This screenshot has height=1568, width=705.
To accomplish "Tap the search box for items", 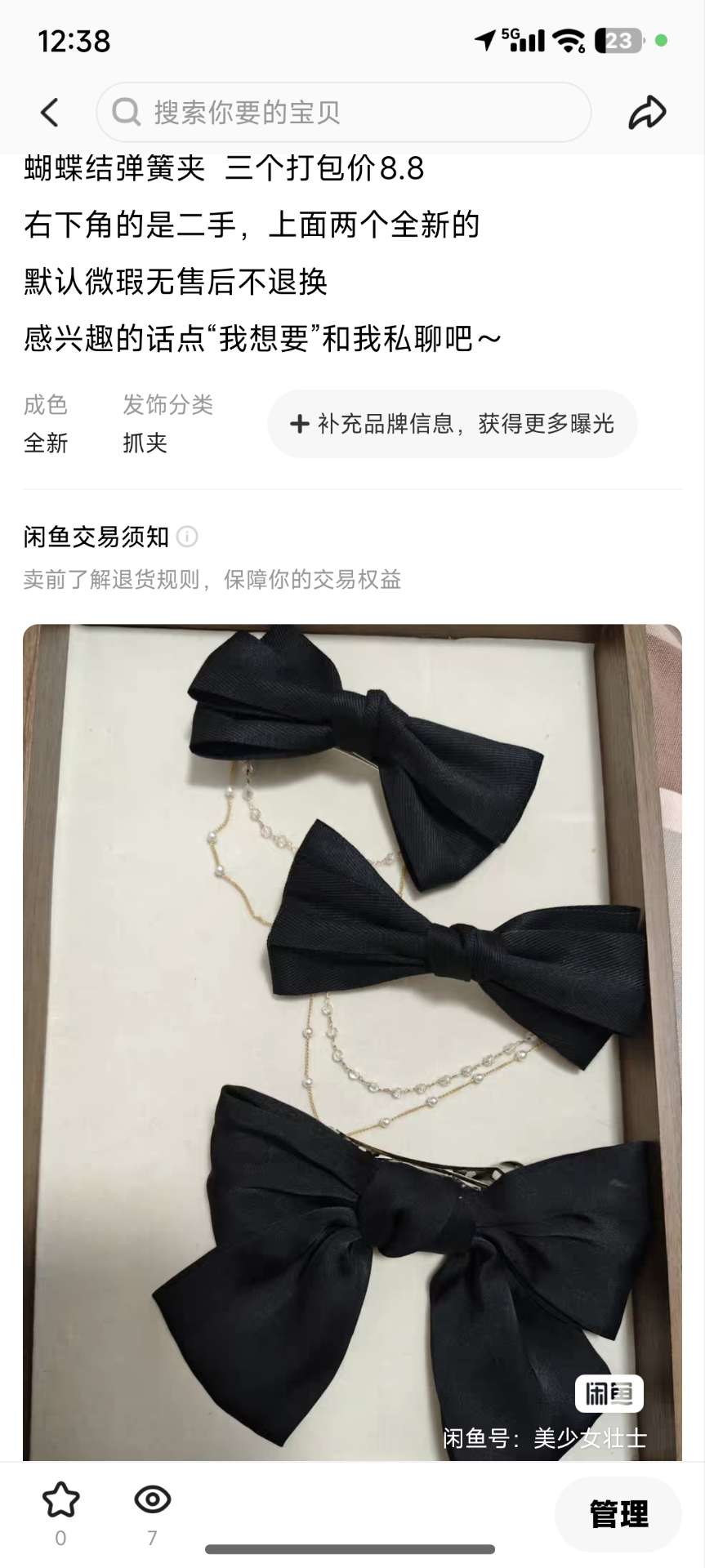I will tap(343, 113).
